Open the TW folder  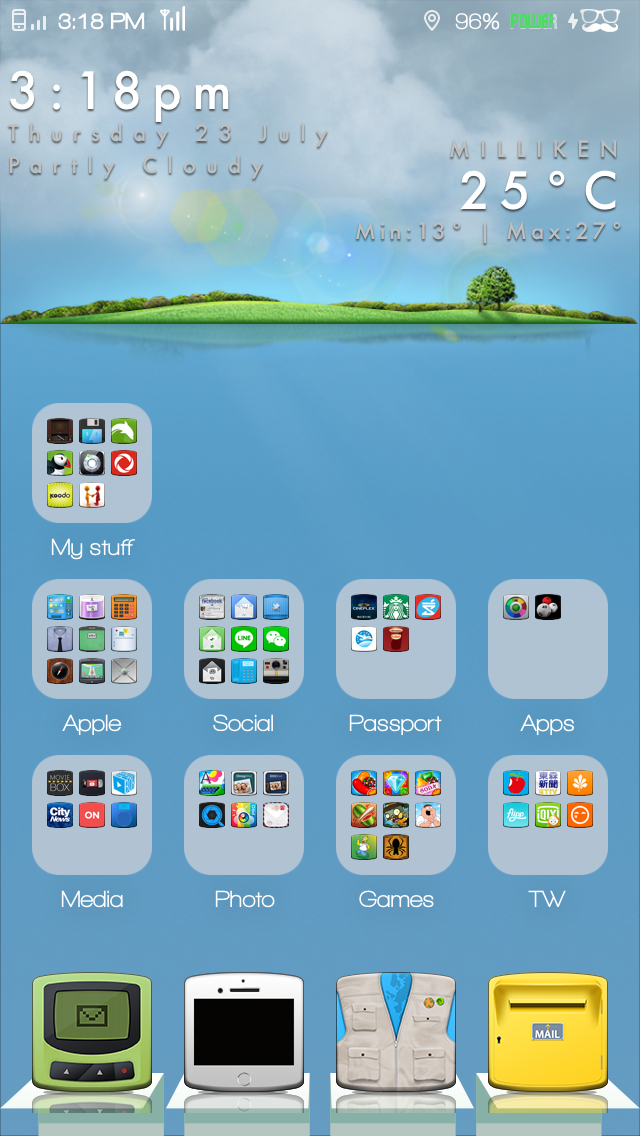coord(548,815)
